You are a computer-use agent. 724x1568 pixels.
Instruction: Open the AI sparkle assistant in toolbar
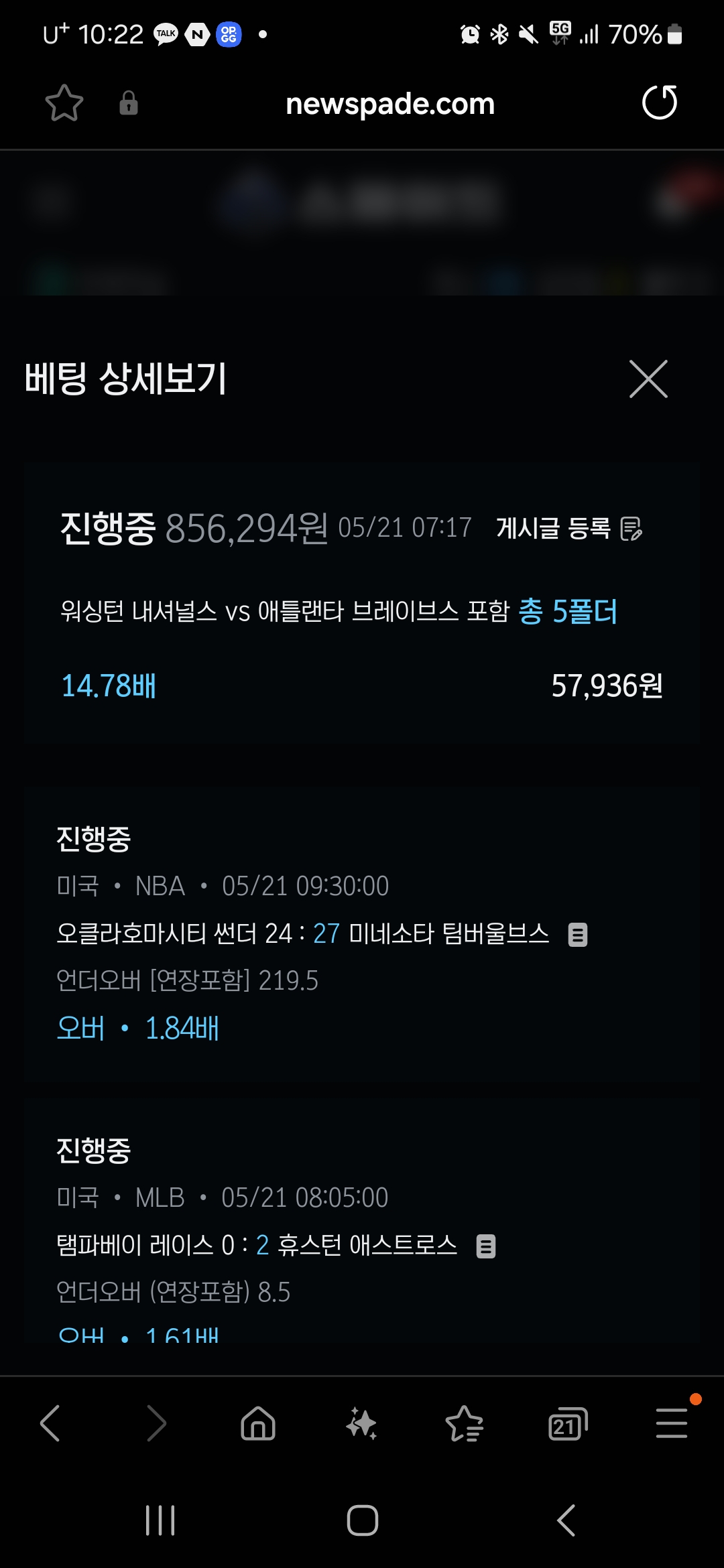(361, 1423)
